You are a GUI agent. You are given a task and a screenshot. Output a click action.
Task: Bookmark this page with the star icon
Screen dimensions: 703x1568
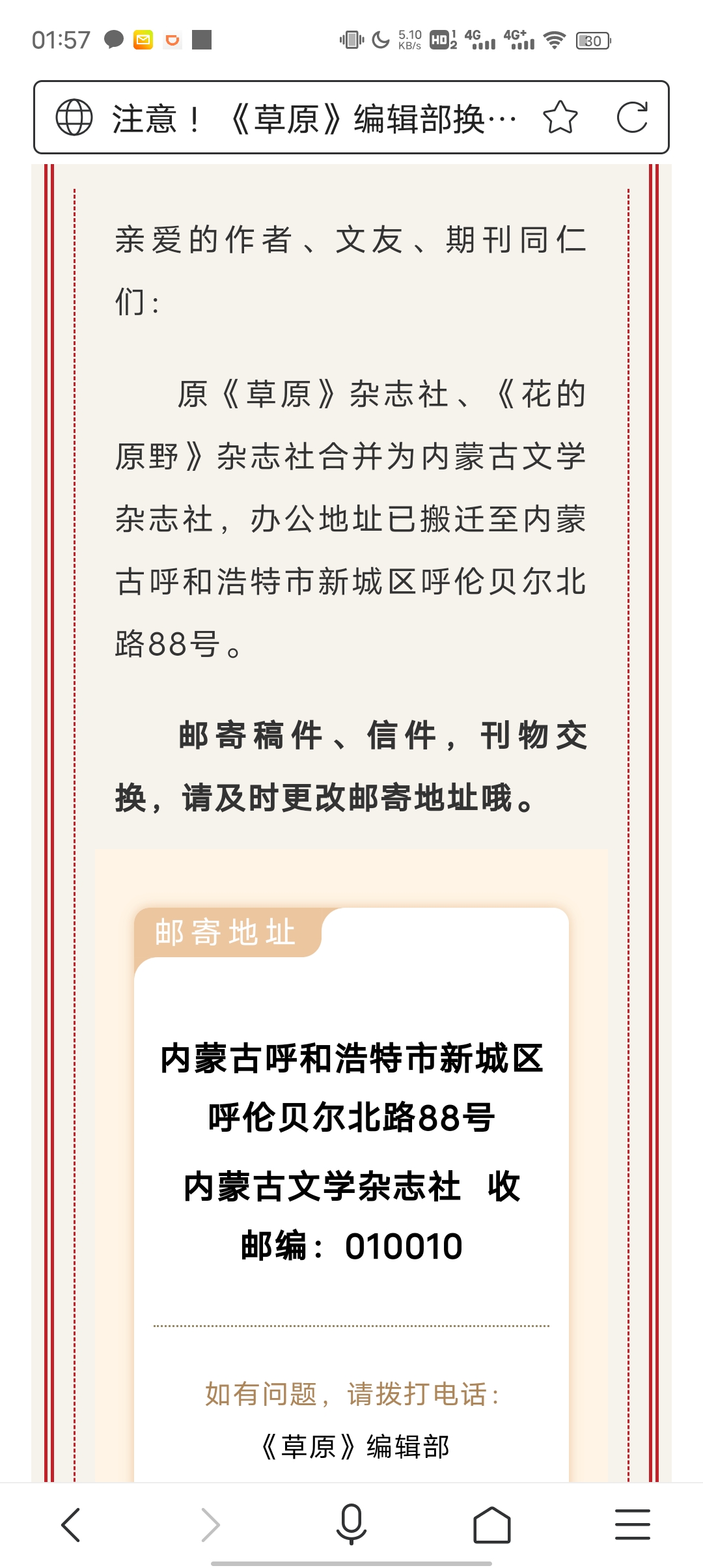560,117
